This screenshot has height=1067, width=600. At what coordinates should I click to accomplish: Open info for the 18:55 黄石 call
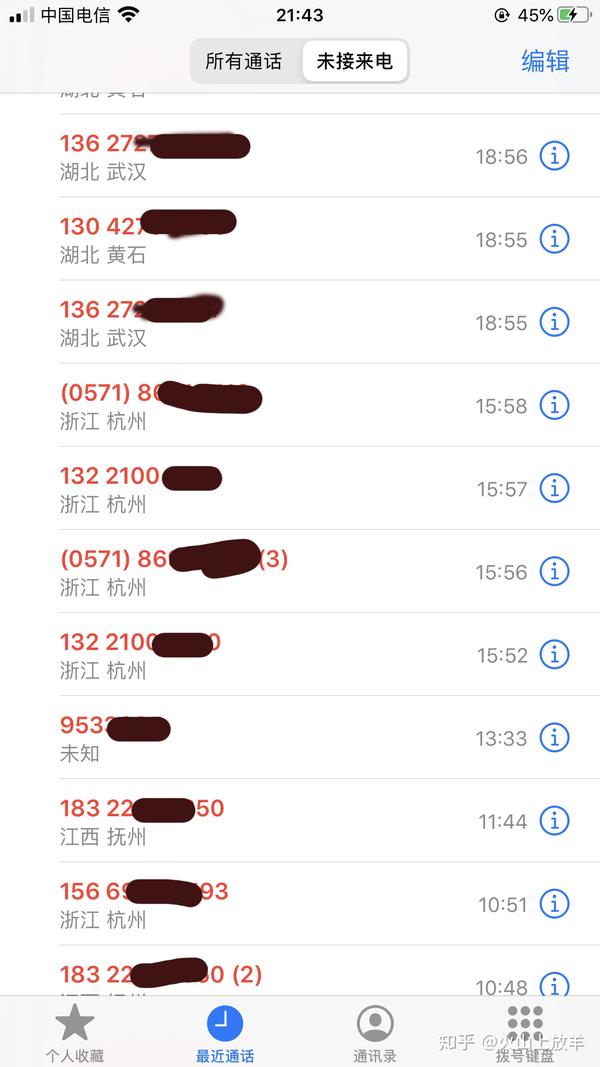coord(554,239)
